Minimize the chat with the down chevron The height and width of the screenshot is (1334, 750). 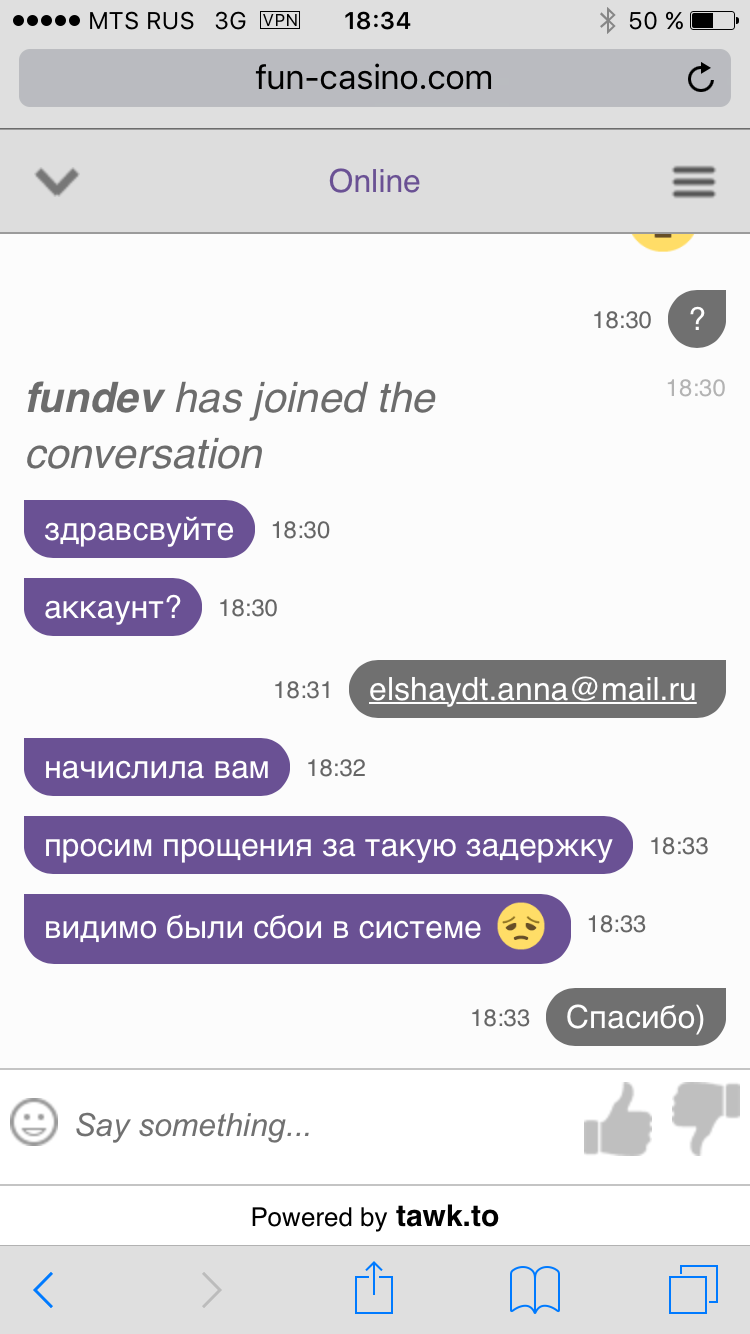[57, 181]
